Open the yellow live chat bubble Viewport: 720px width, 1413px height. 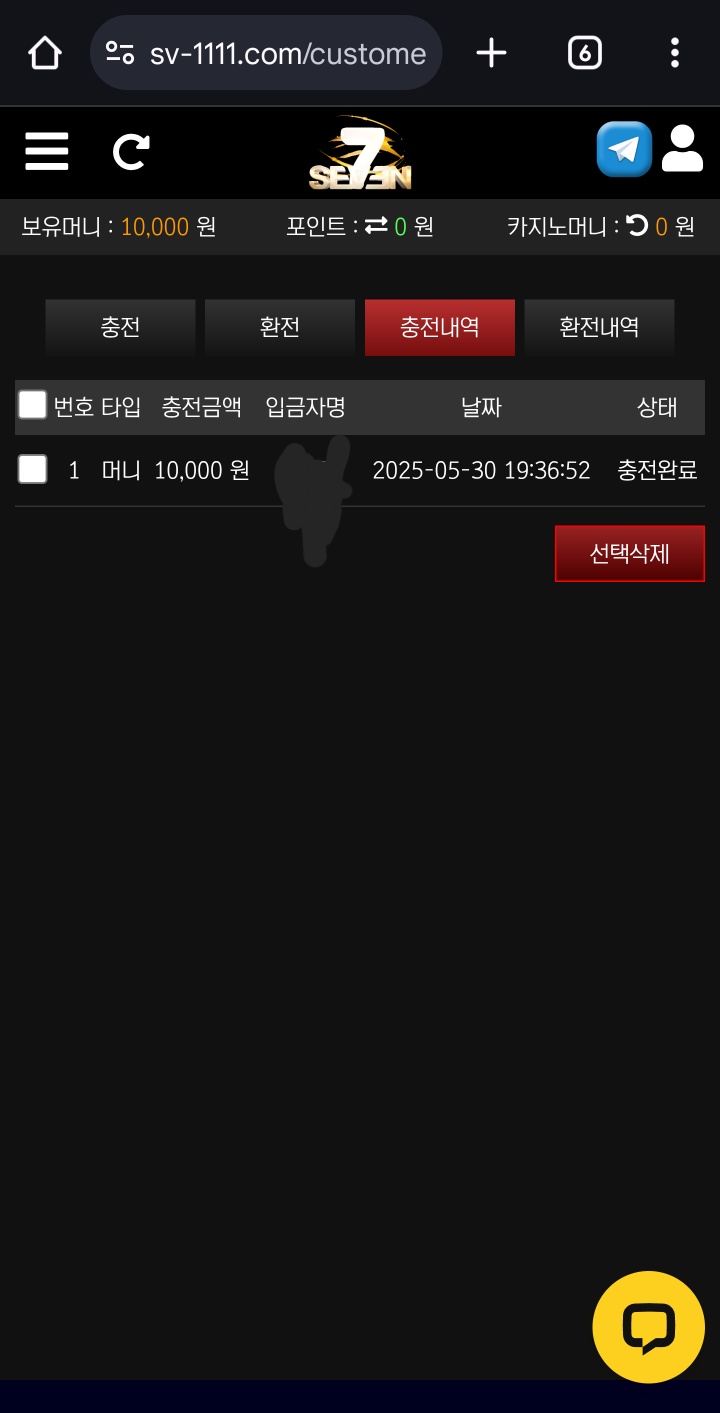tap(648, 1327)
